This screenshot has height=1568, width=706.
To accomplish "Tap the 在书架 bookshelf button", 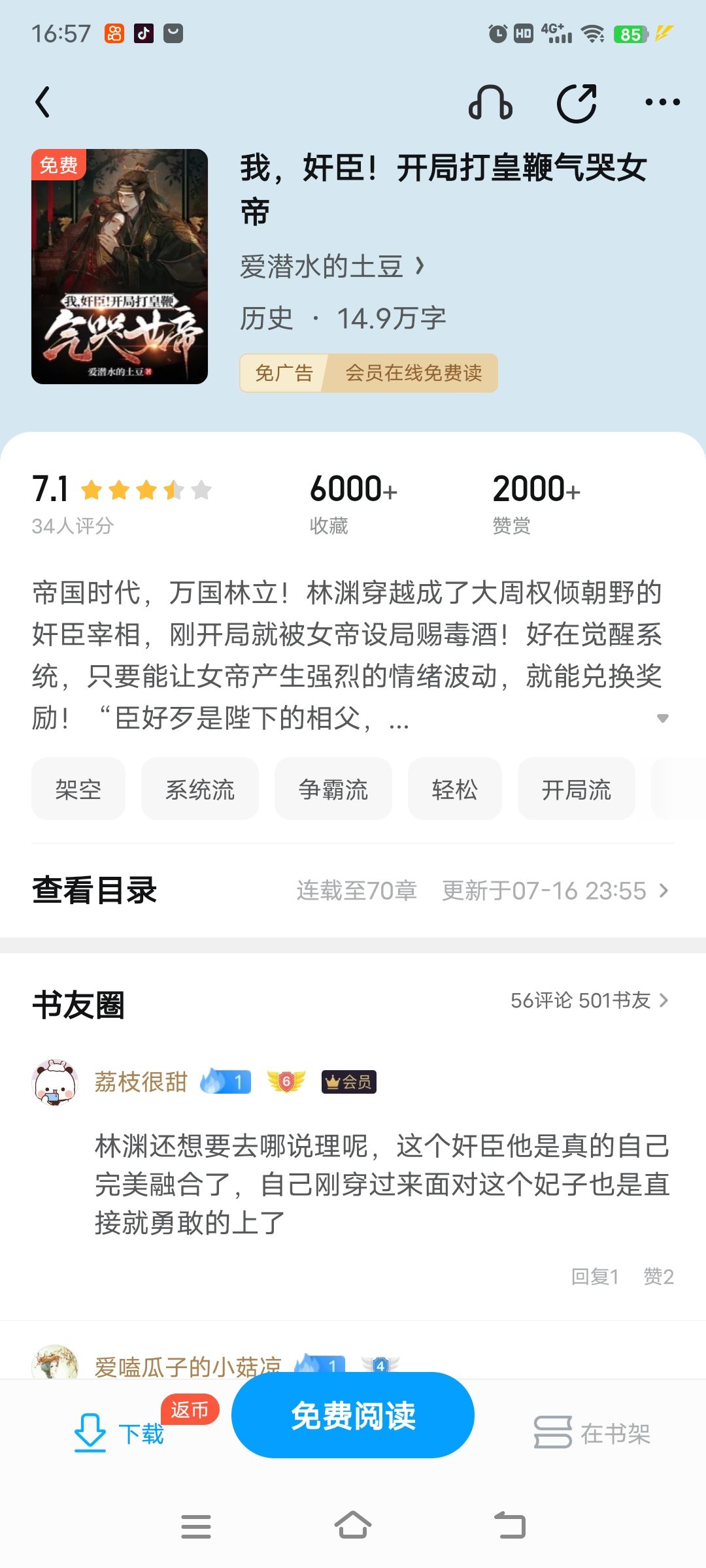I will (x=592, y=1433).
